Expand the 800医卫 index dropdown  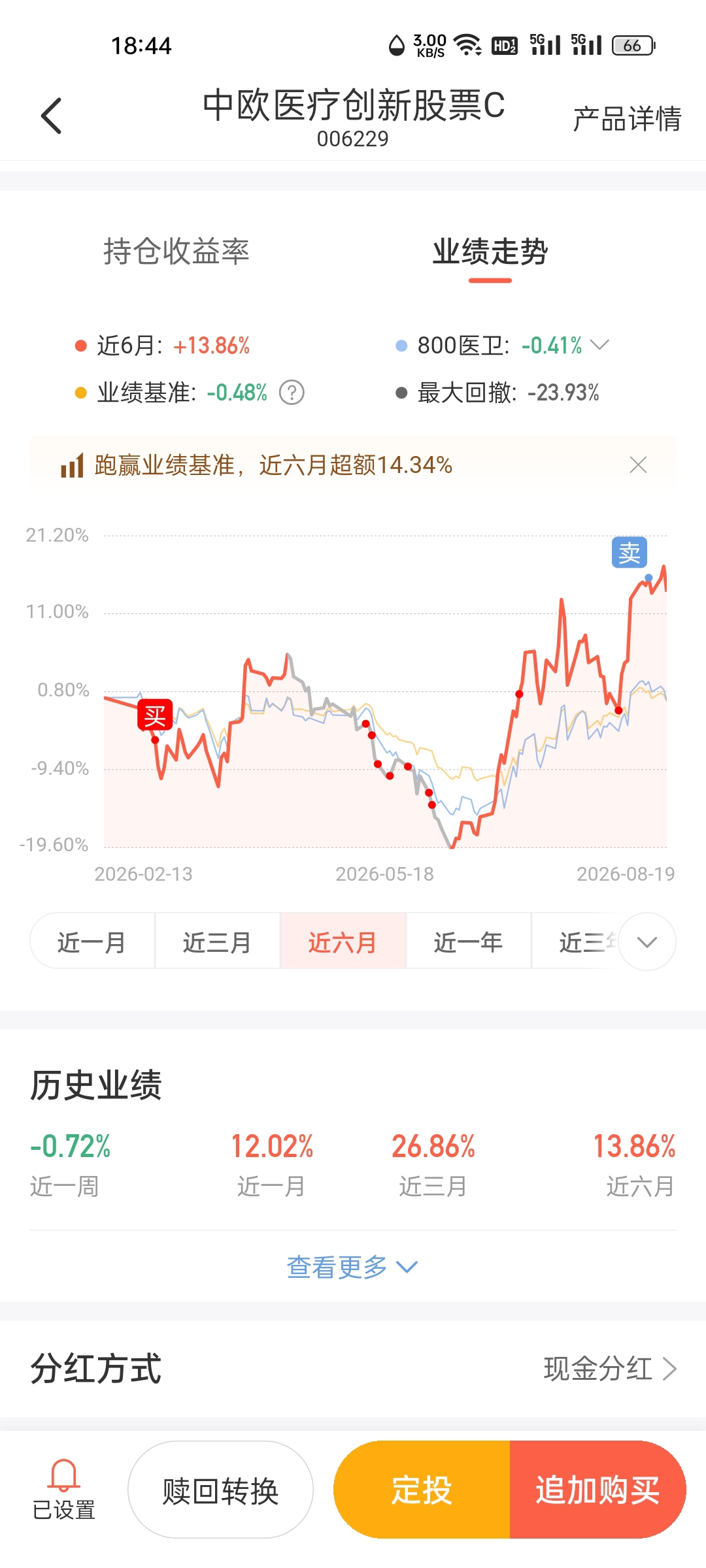point(599,344)
